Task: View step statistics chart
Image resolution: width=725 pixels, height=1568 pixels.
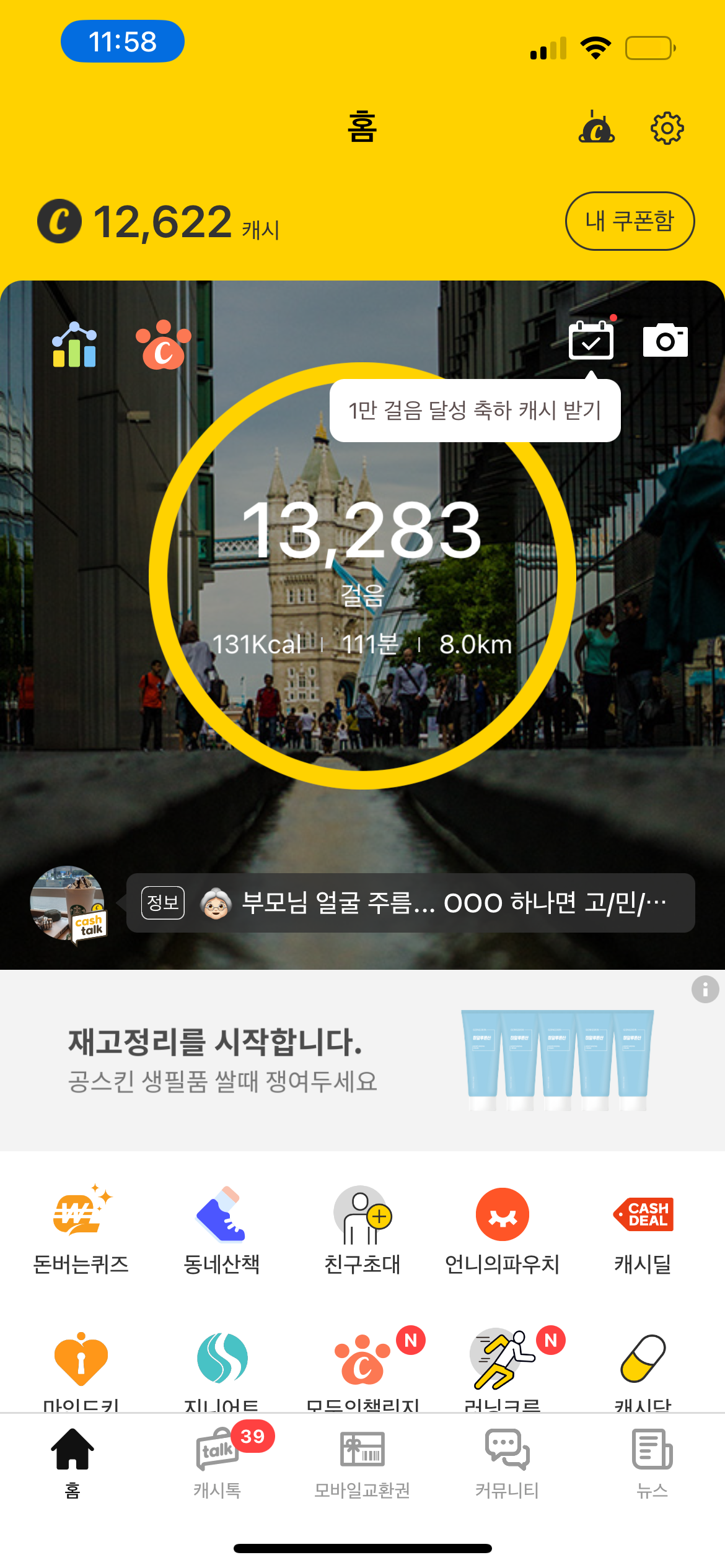Action: click(x=74, y=345)
